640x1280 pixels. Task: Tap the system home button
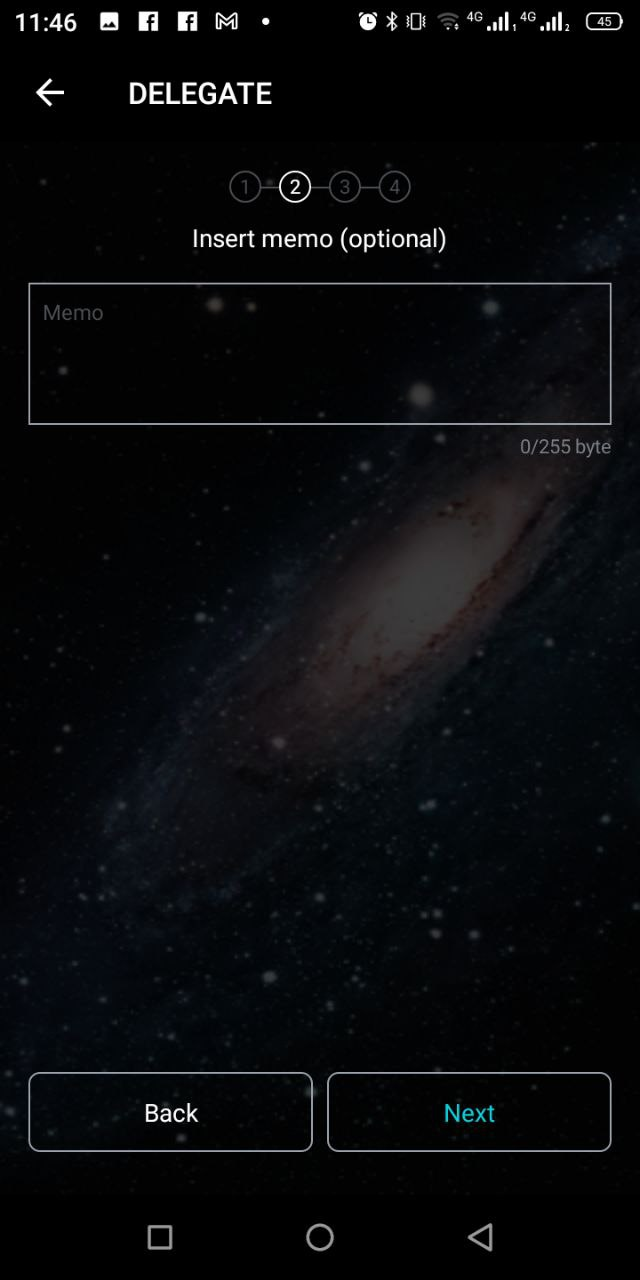(320, 1237)
